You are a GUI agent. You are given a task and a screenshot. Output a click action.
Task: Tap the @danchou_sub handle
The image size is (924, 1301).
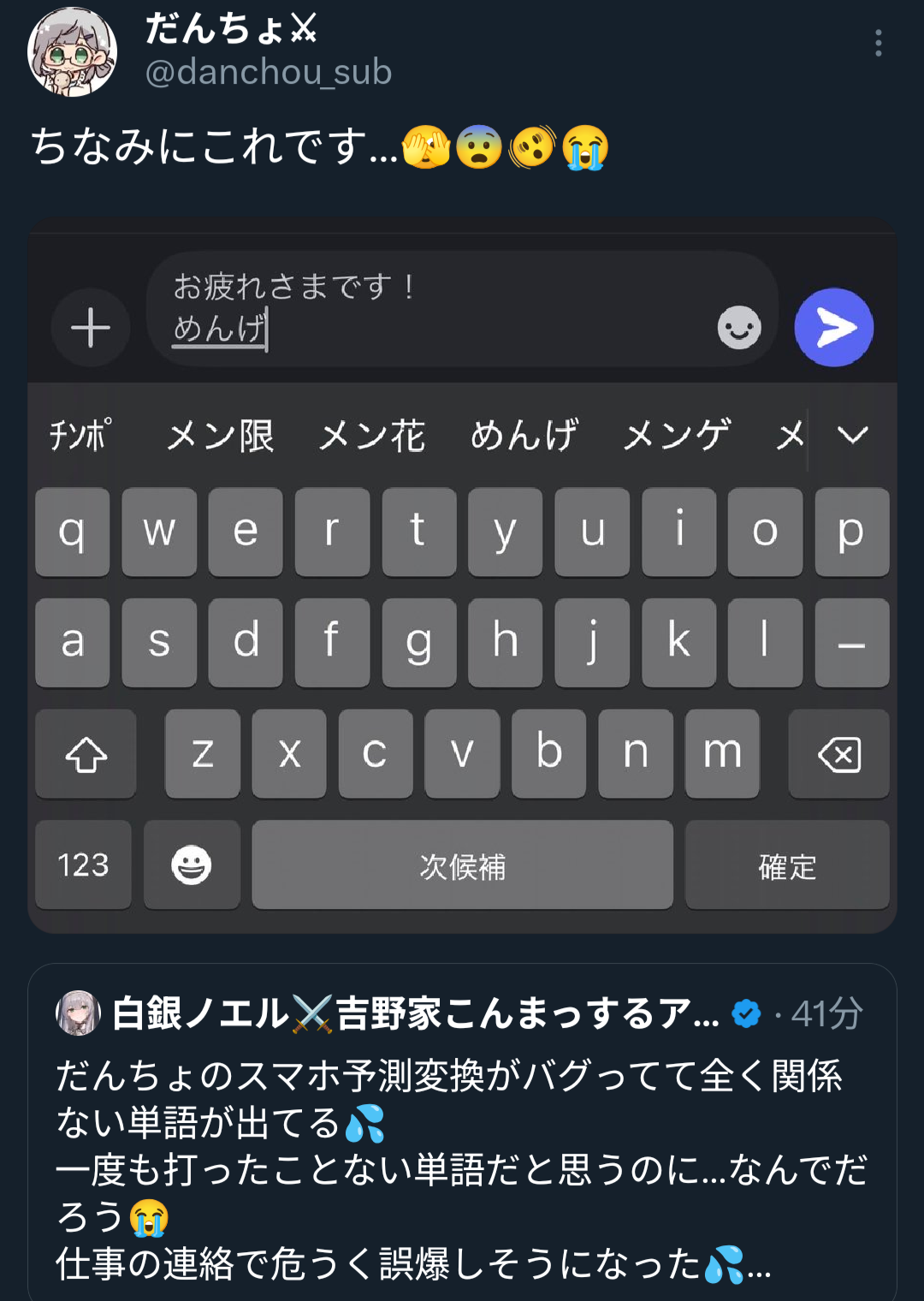coord(269,73)
